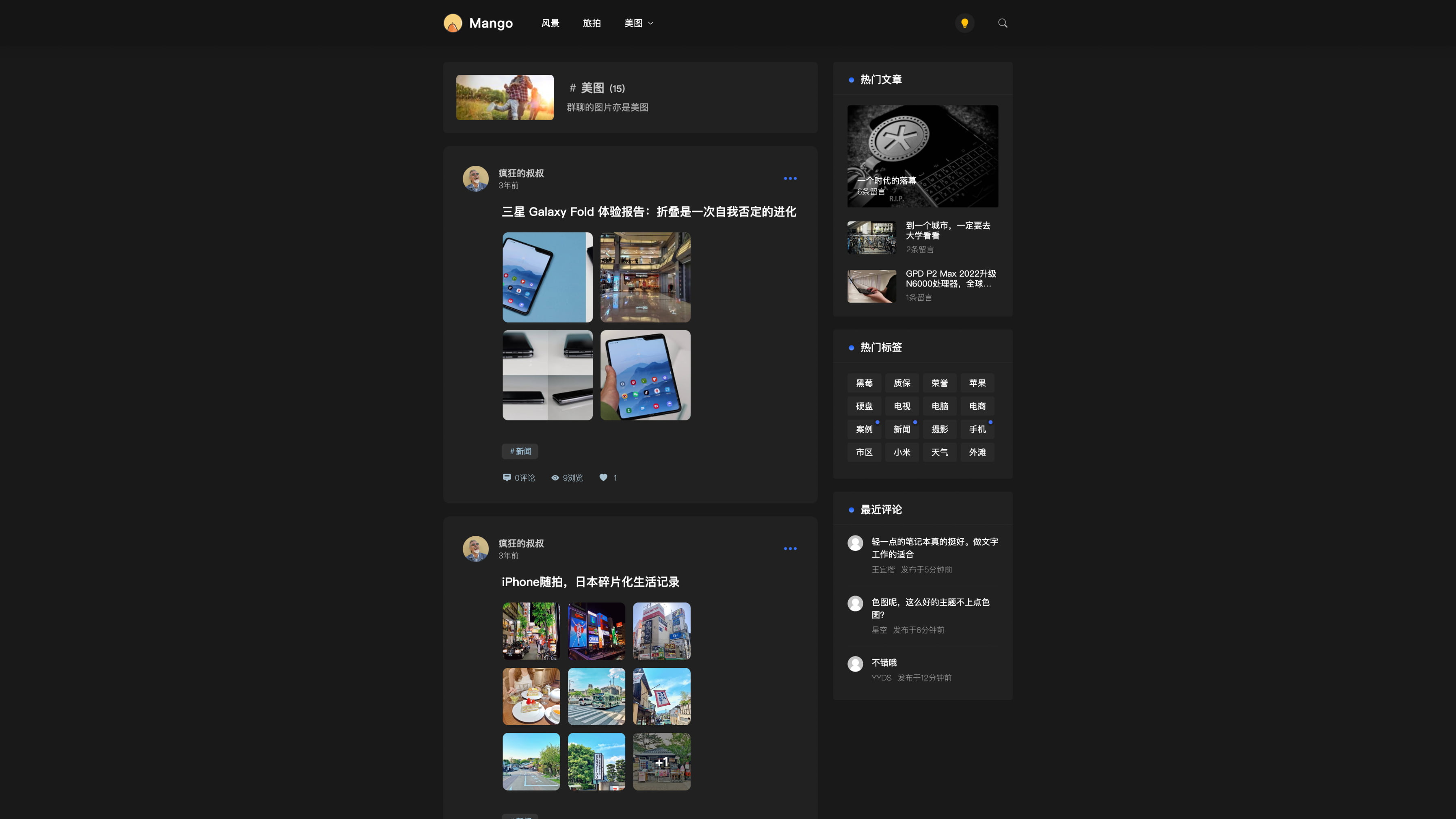Select the 黑莓 tag
Image resolution: width=1456 pixels, height=819 pixels.
pos(864,383)
